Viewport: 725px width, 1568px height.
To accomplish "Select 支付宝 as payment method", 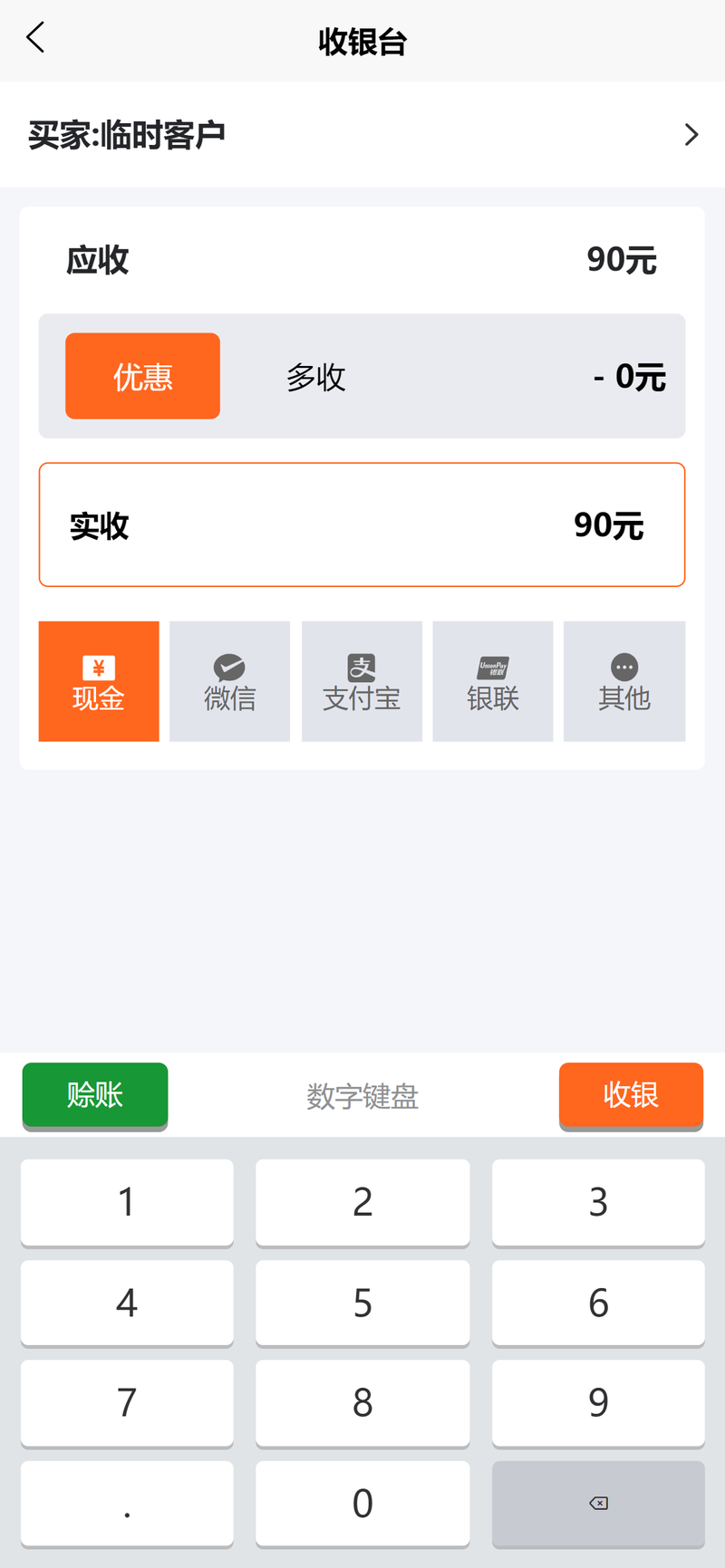I will pyautogui.click(x=362, y=681).
